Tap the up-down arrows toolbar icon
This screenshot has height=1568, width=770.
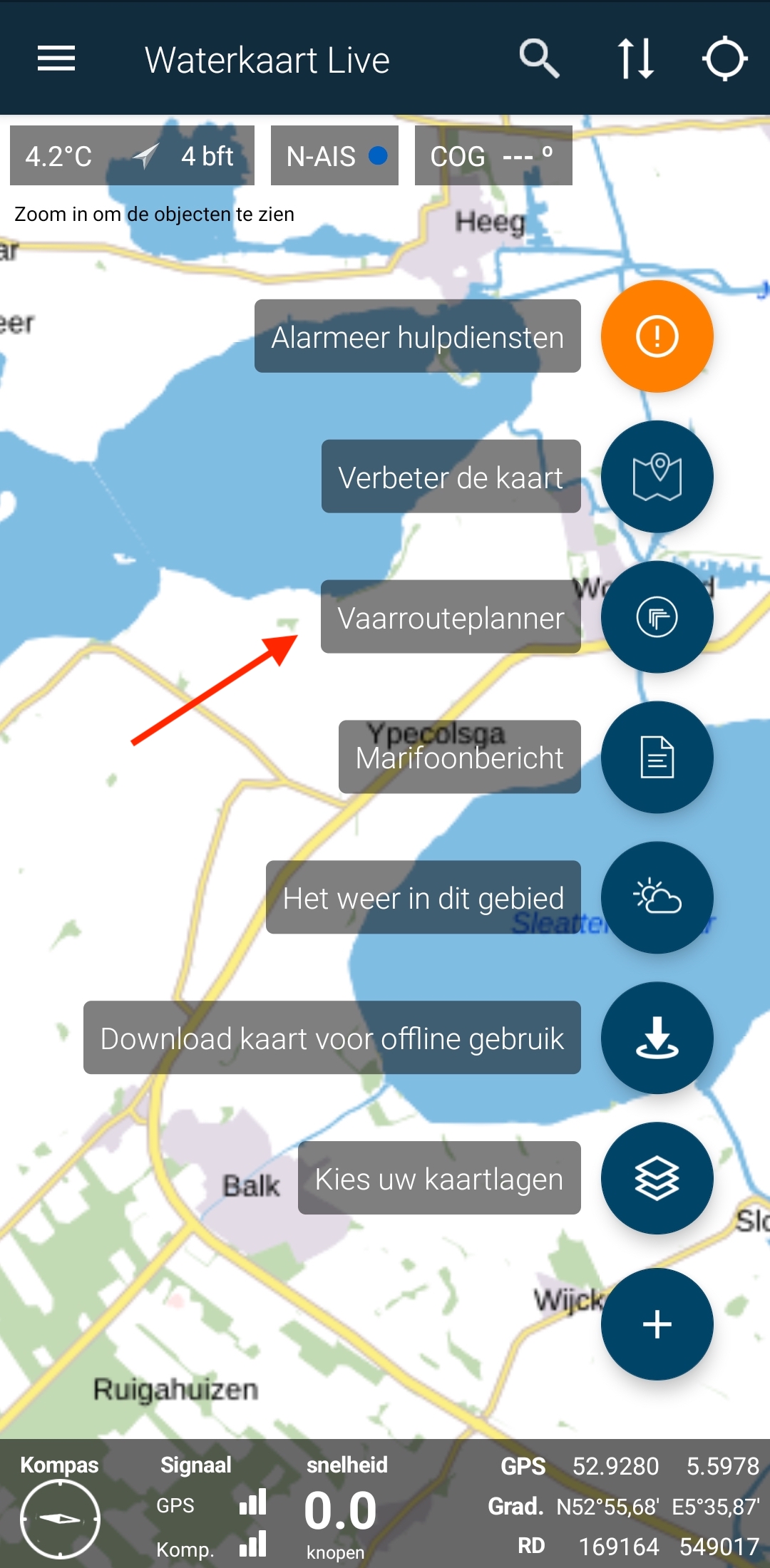[635, 58]
